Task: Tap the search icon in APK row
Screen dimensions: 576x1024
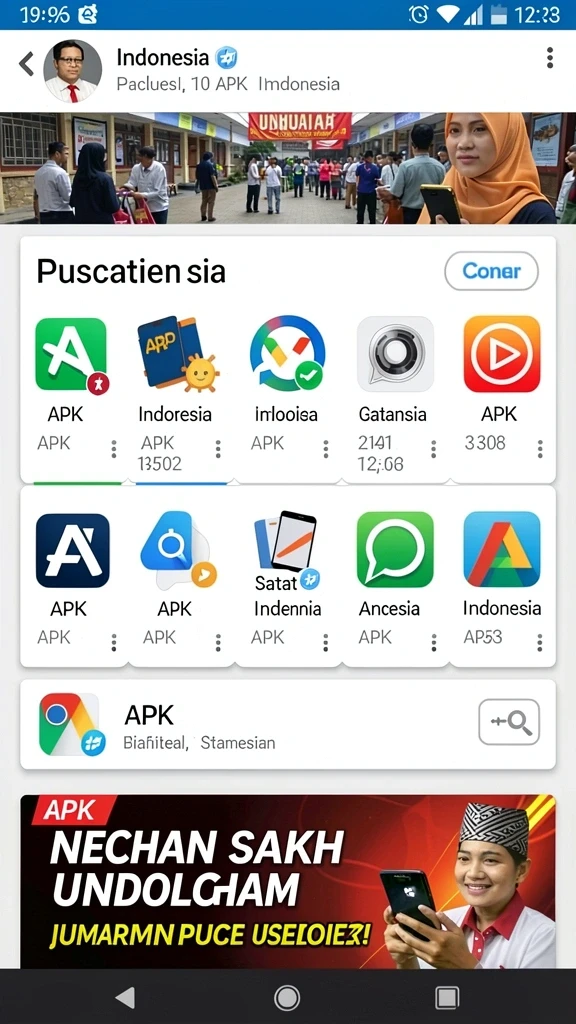Action: pyautogui.click(x=509, y=722)
